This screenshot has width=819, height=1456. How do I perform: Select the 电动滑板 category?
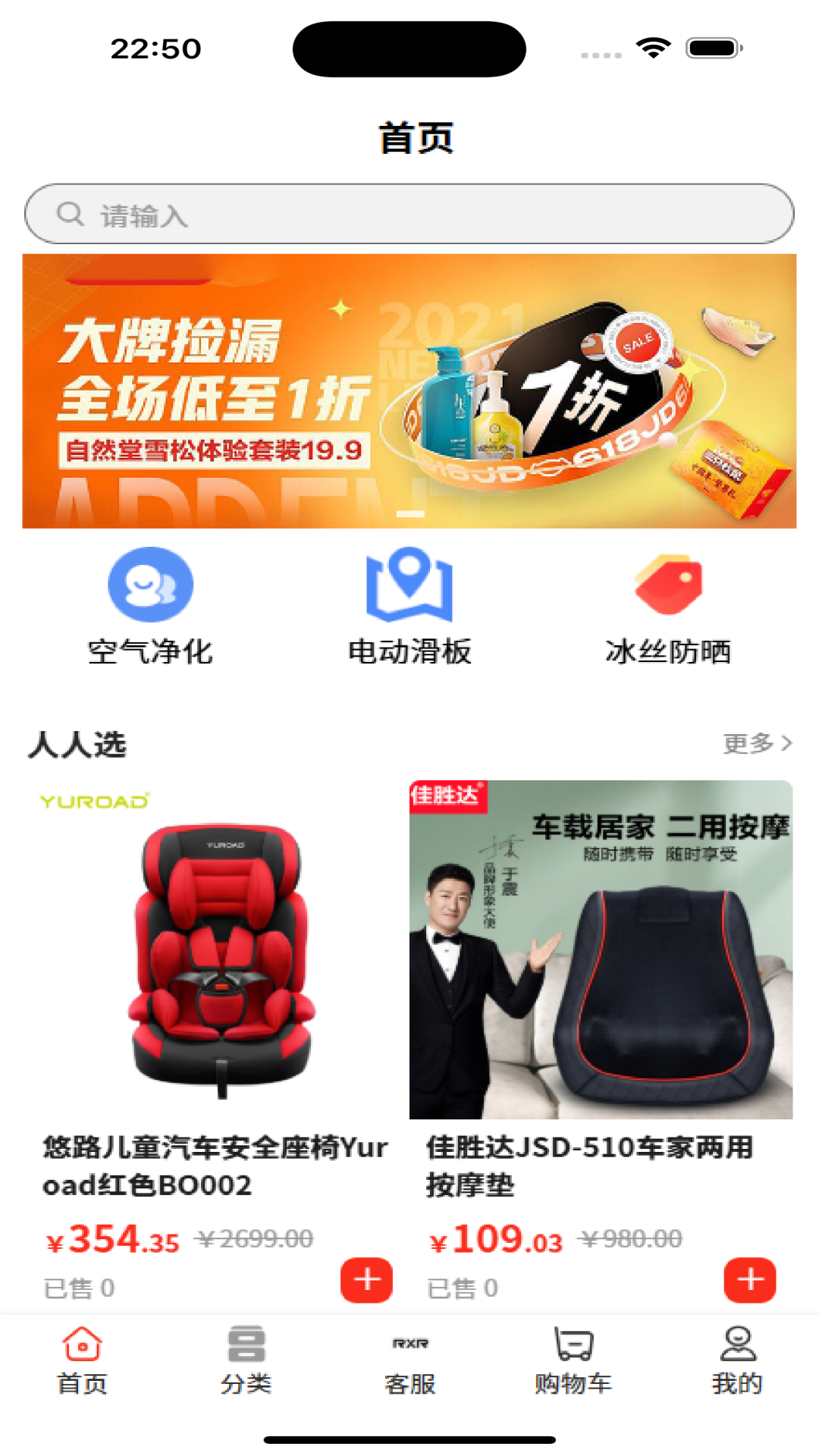409,607
